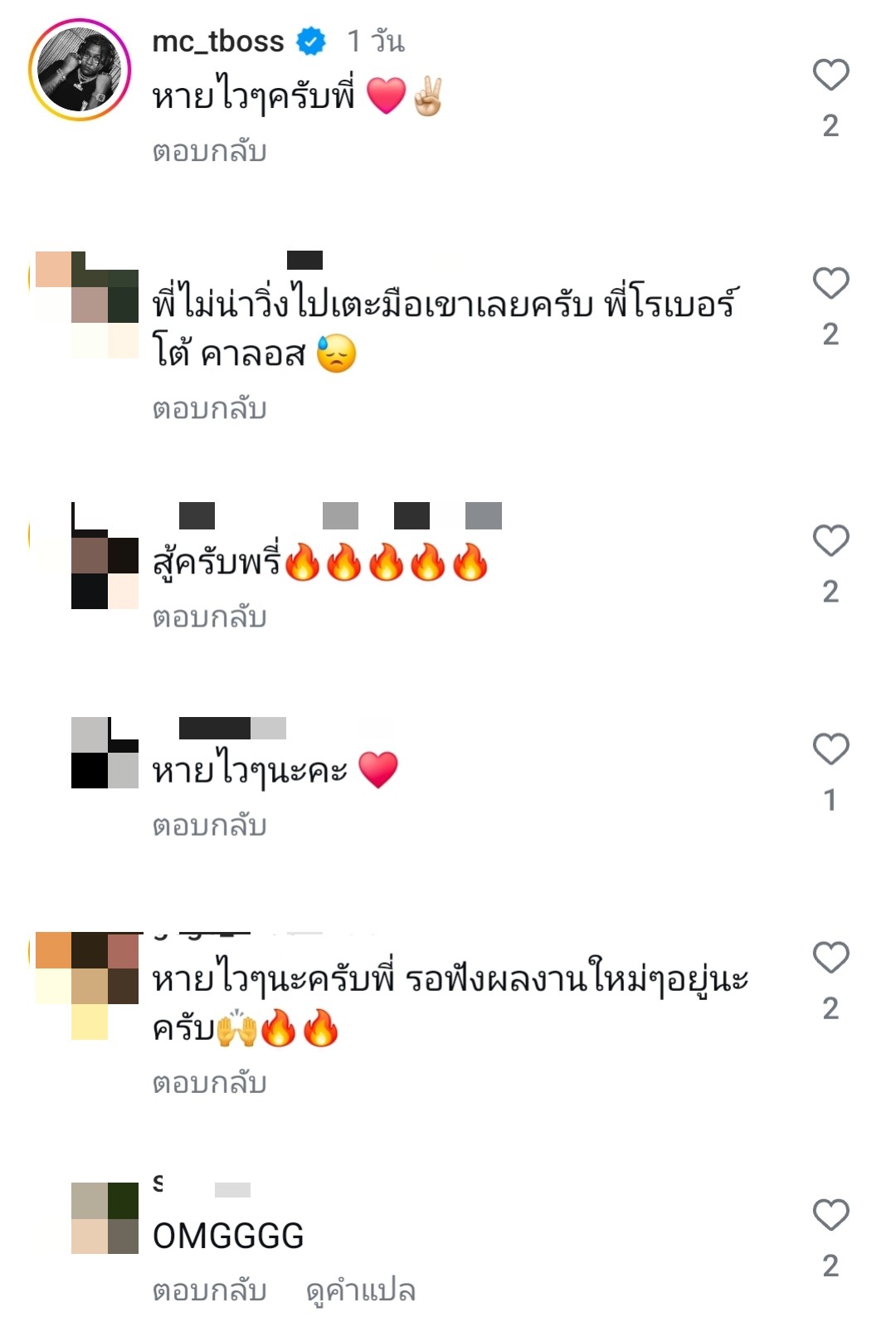Screen dimensions: 896x1322
Task: Like the OMGGGG comment
Action: point(830,1215)
